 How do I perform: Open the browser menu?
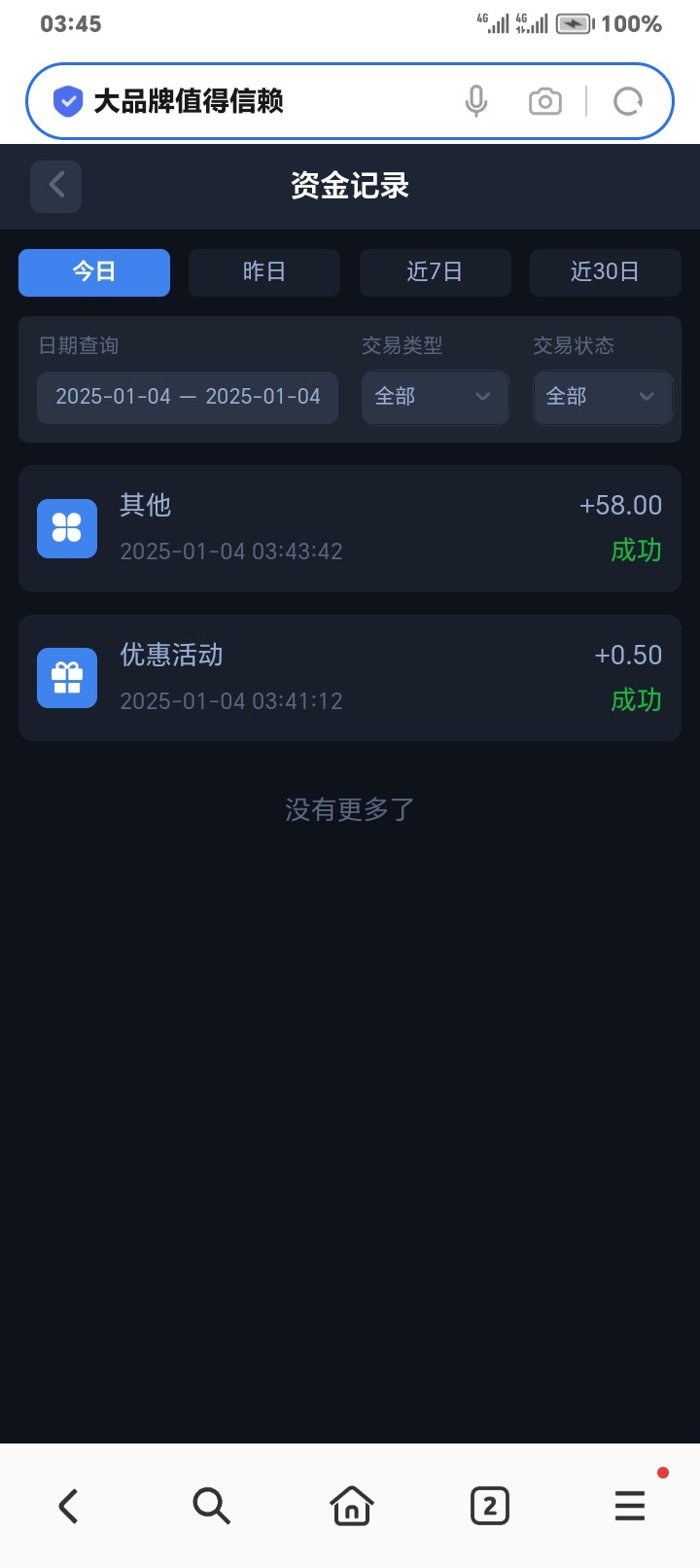(x=630, y=1506)
